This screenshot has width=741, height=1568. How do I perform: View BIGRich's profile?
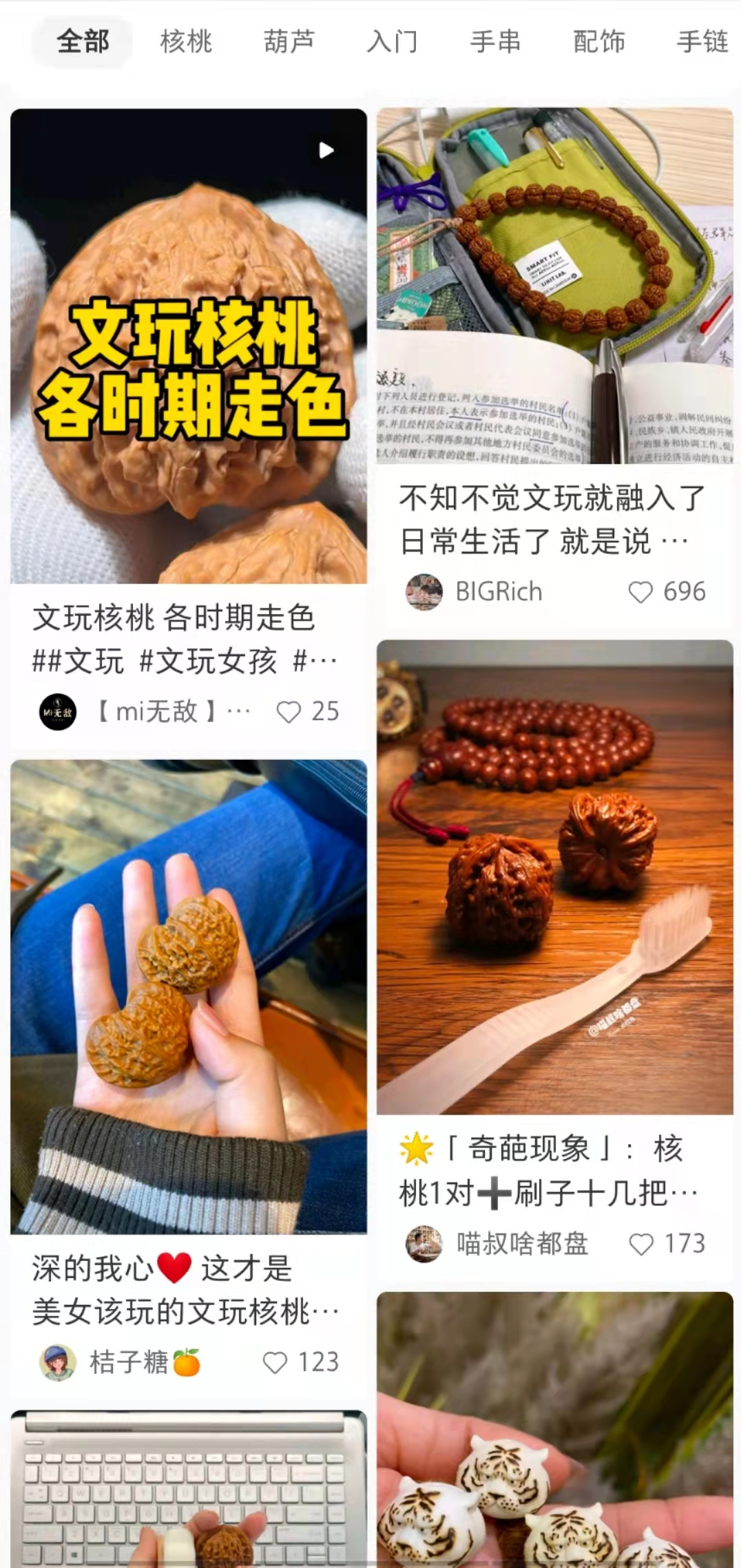424,592
